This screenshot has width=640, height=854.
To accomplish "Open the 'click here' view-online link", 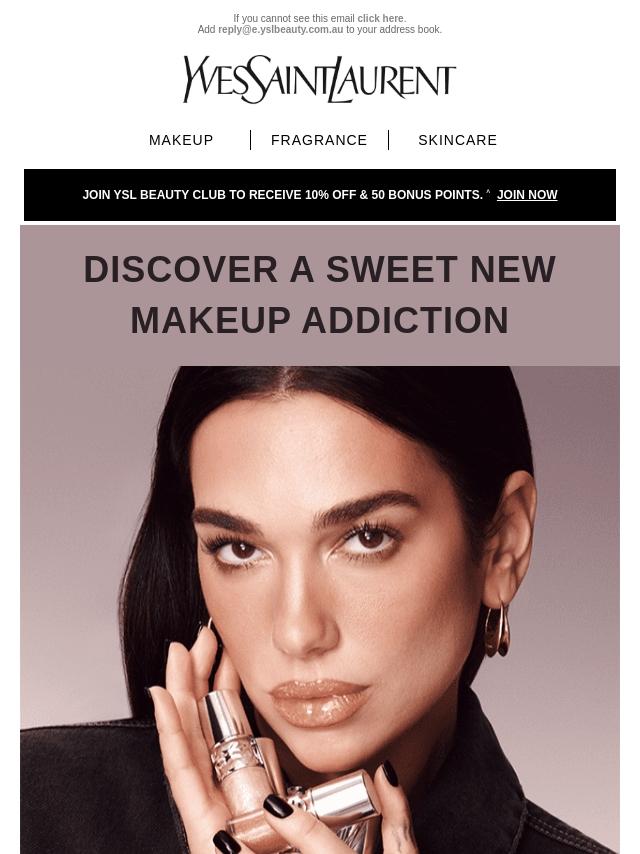I will [x=381, y=18].
